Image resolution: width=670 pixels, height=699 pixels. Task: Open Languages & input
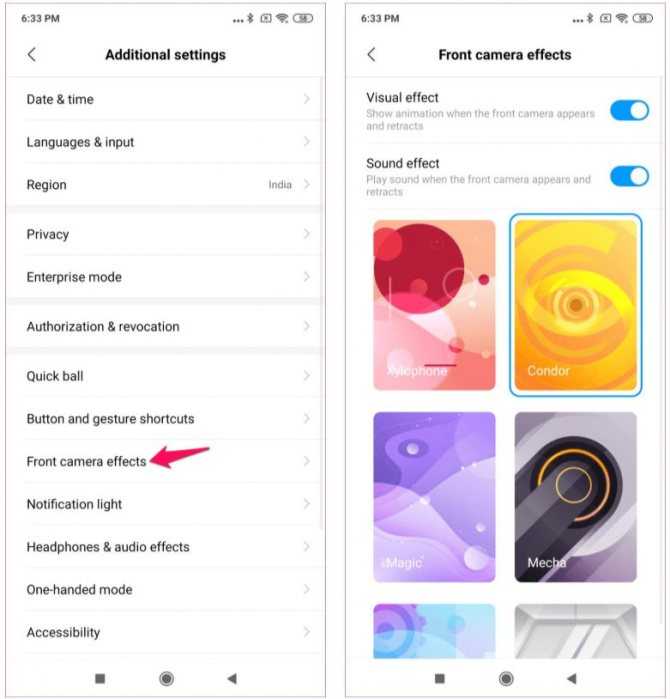pyautogui.click(x=166, y=142)
